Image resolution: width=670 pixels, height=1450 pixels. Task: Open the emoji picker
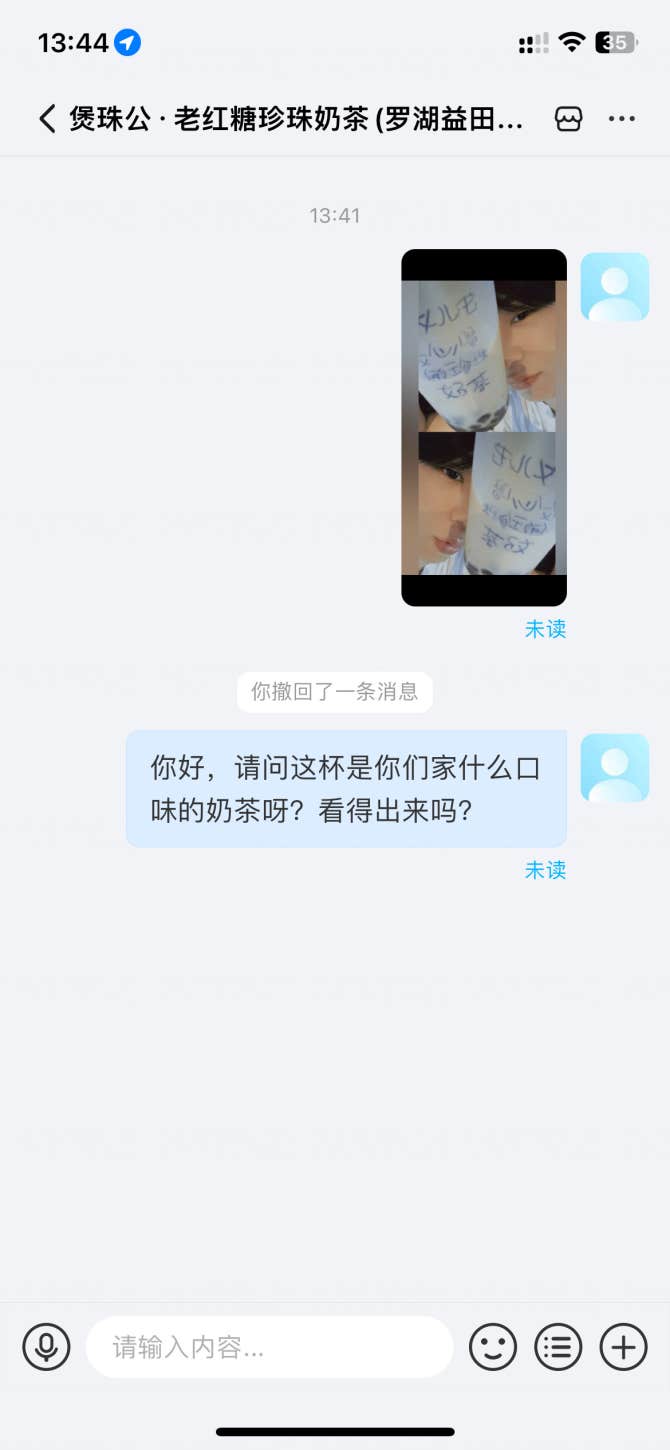click(493, 1347)
